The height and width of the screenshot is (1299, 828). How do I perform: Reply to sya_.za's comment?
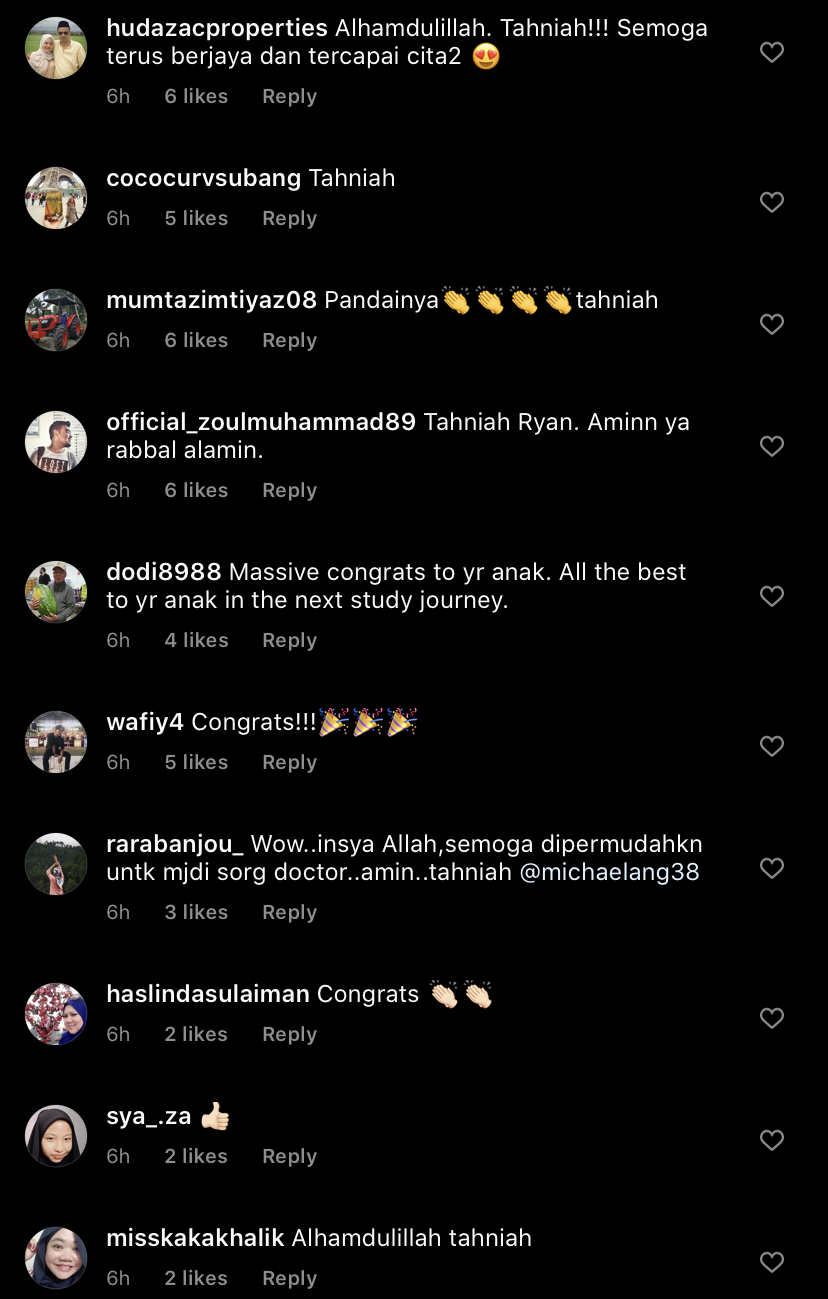pos(289,1156)
